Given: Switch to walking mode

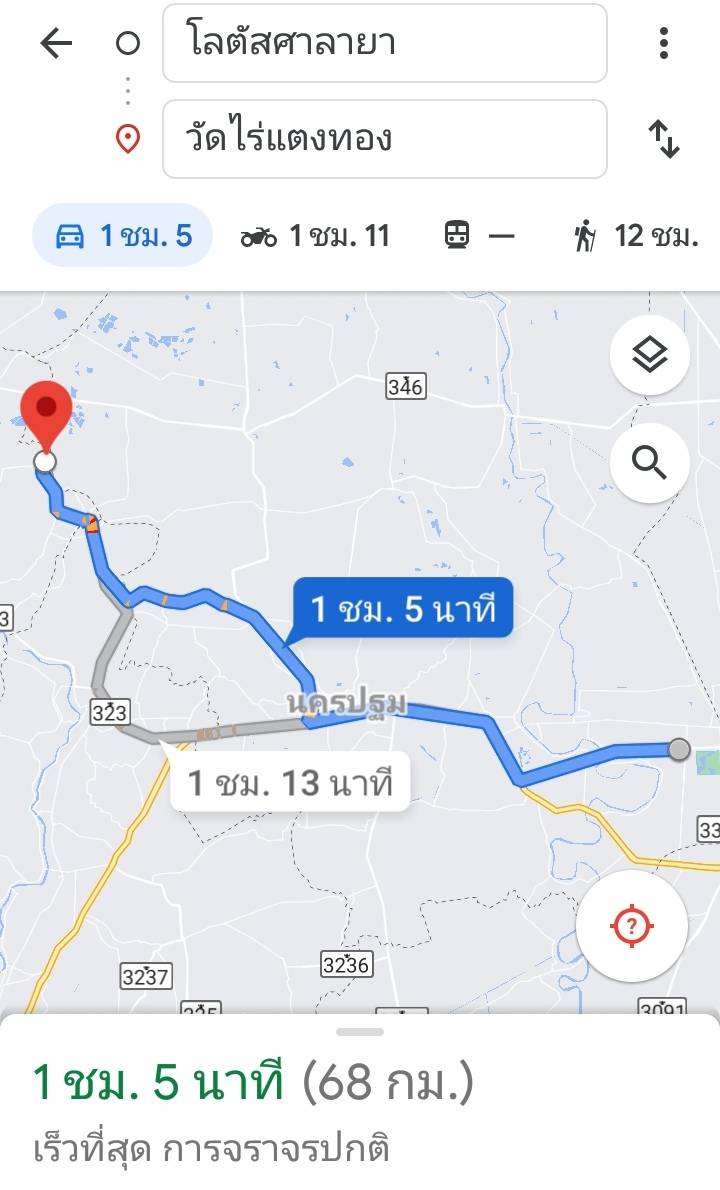Looking at the screenshot, I should pyautogui.click(x=635, y=236).
